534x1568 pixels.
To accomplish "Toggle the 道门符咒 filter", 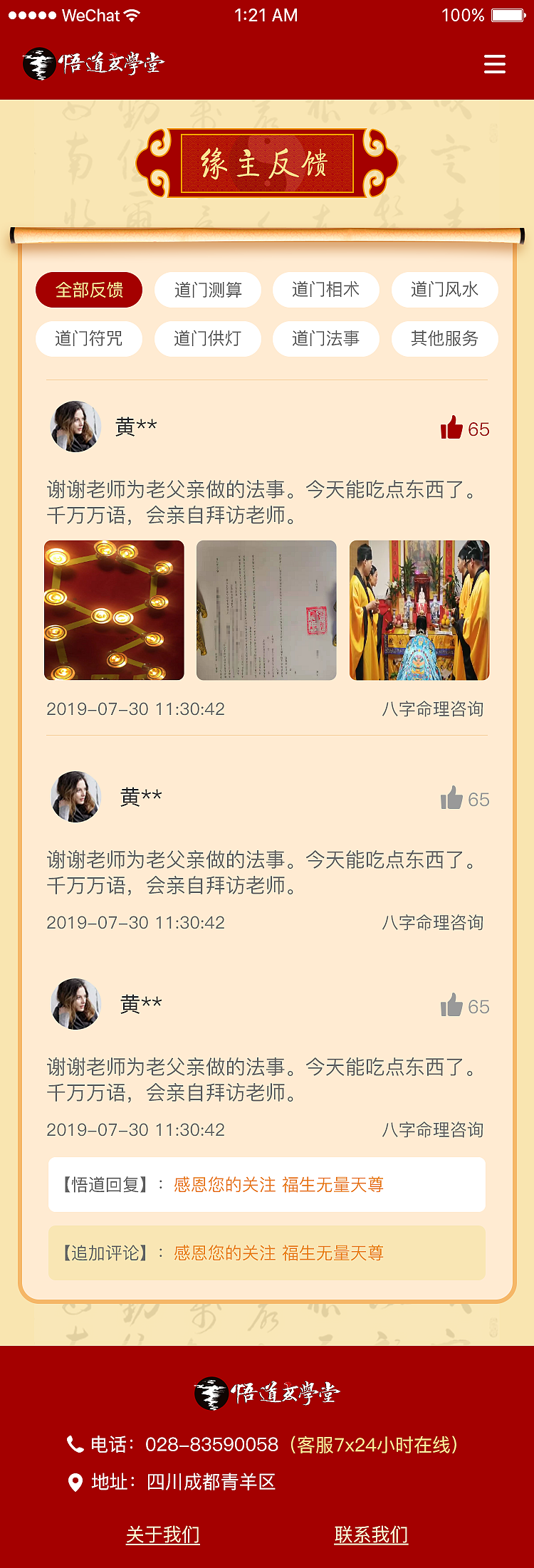I will tap(89, 339).
